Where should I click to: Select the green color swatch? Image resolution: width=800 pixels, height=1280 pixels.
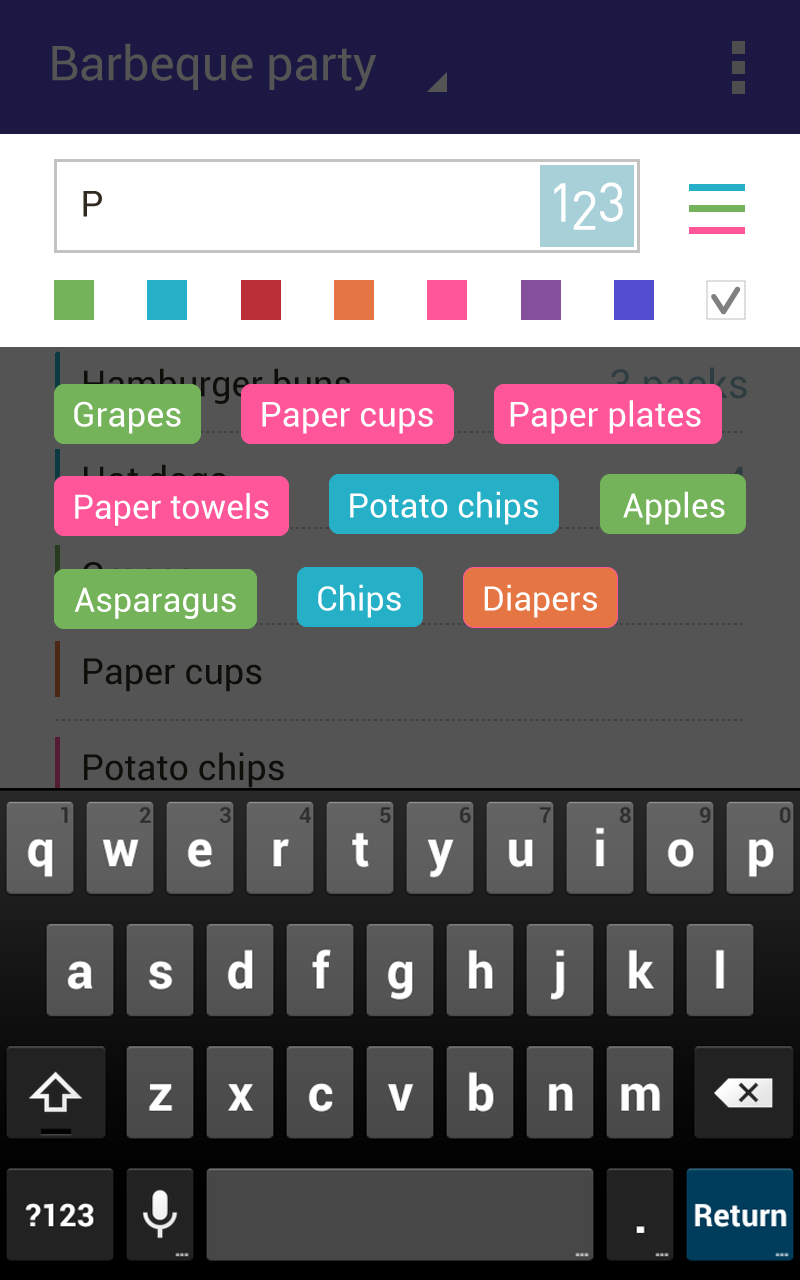click(x=74, y=300)
